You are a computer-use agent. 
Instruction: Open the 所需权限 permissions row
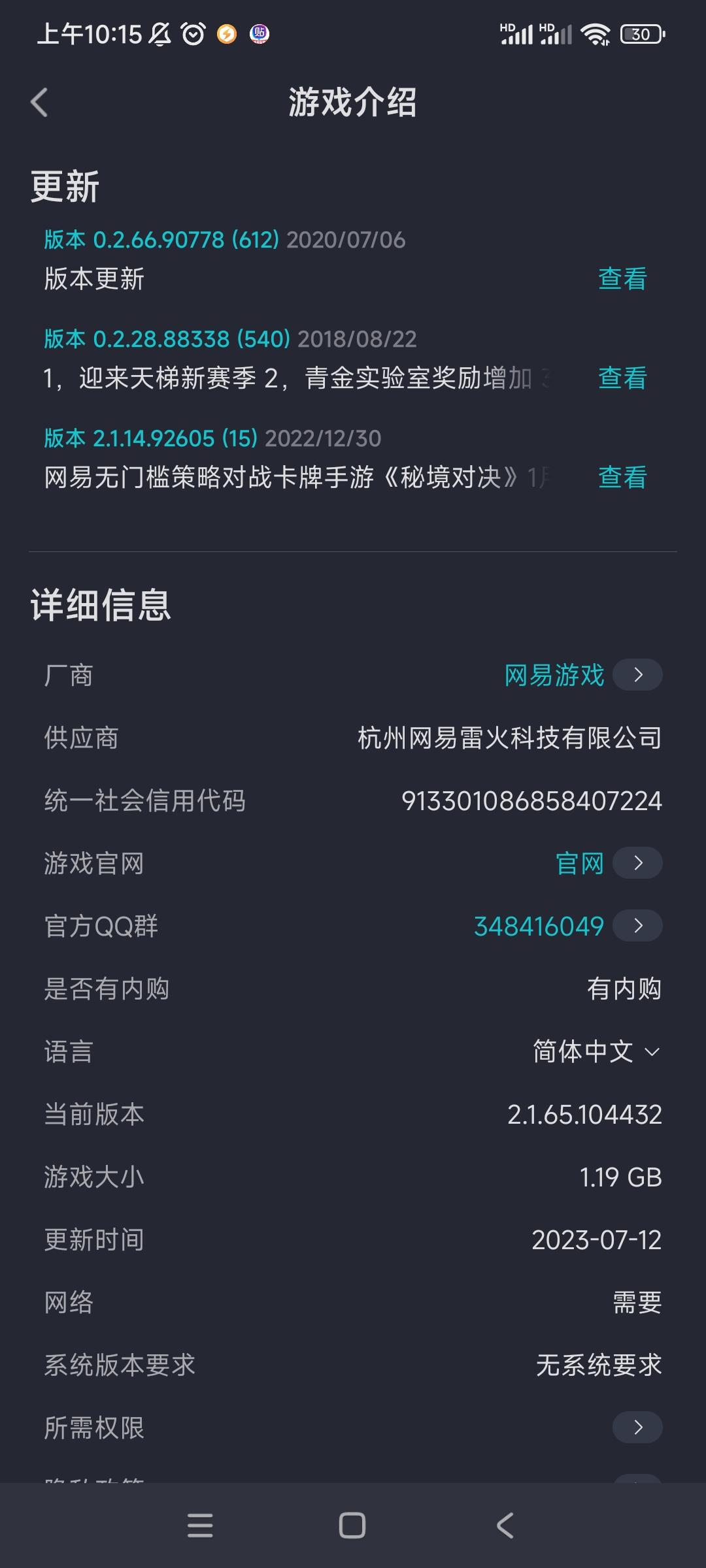click(353, 1428)
